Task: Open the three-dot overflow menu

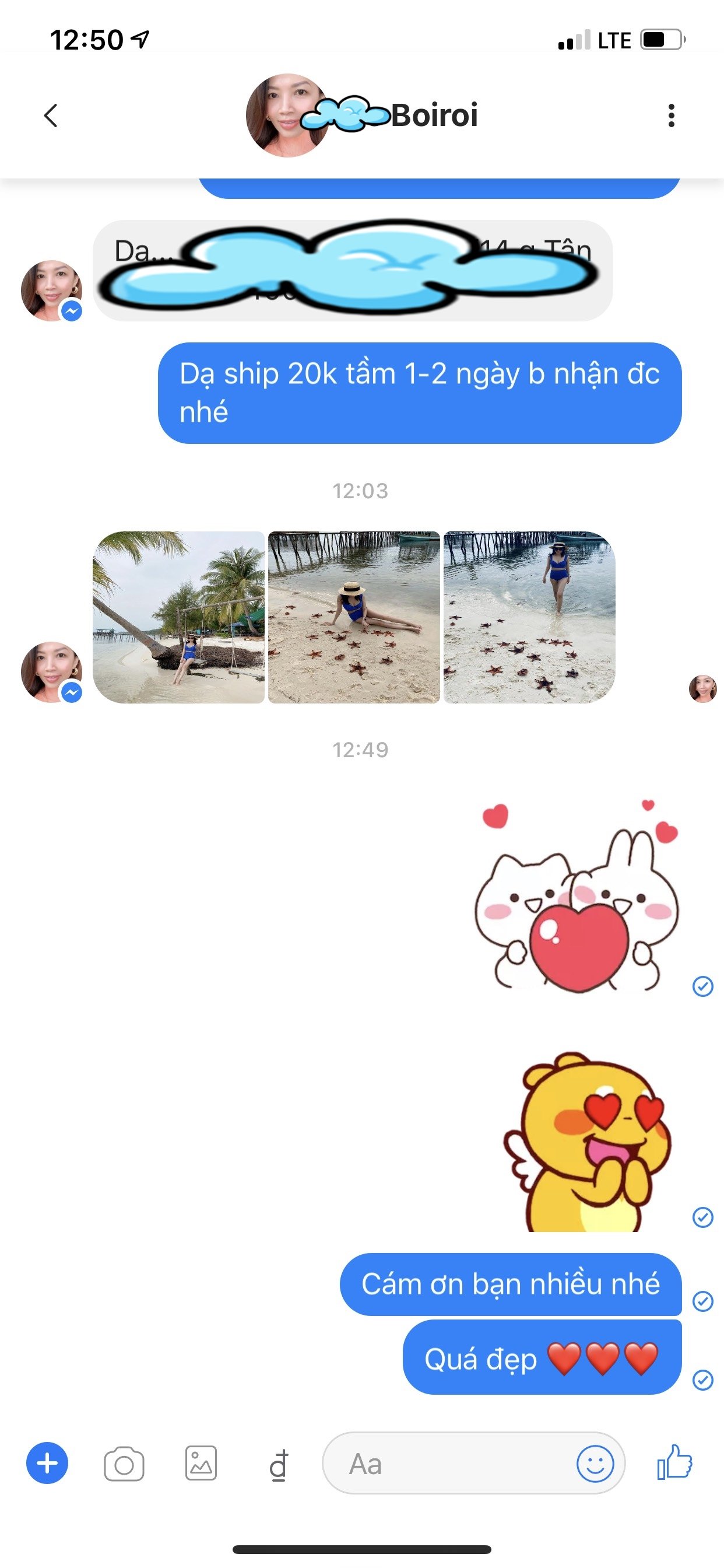Action: tap(671, 115)
